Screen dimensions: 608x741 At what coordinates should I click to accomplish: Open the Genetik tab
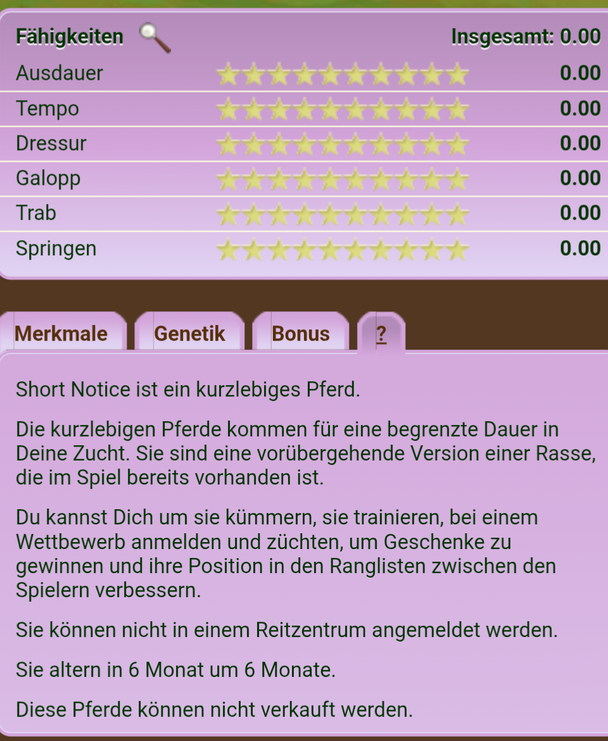coord(189,334)
